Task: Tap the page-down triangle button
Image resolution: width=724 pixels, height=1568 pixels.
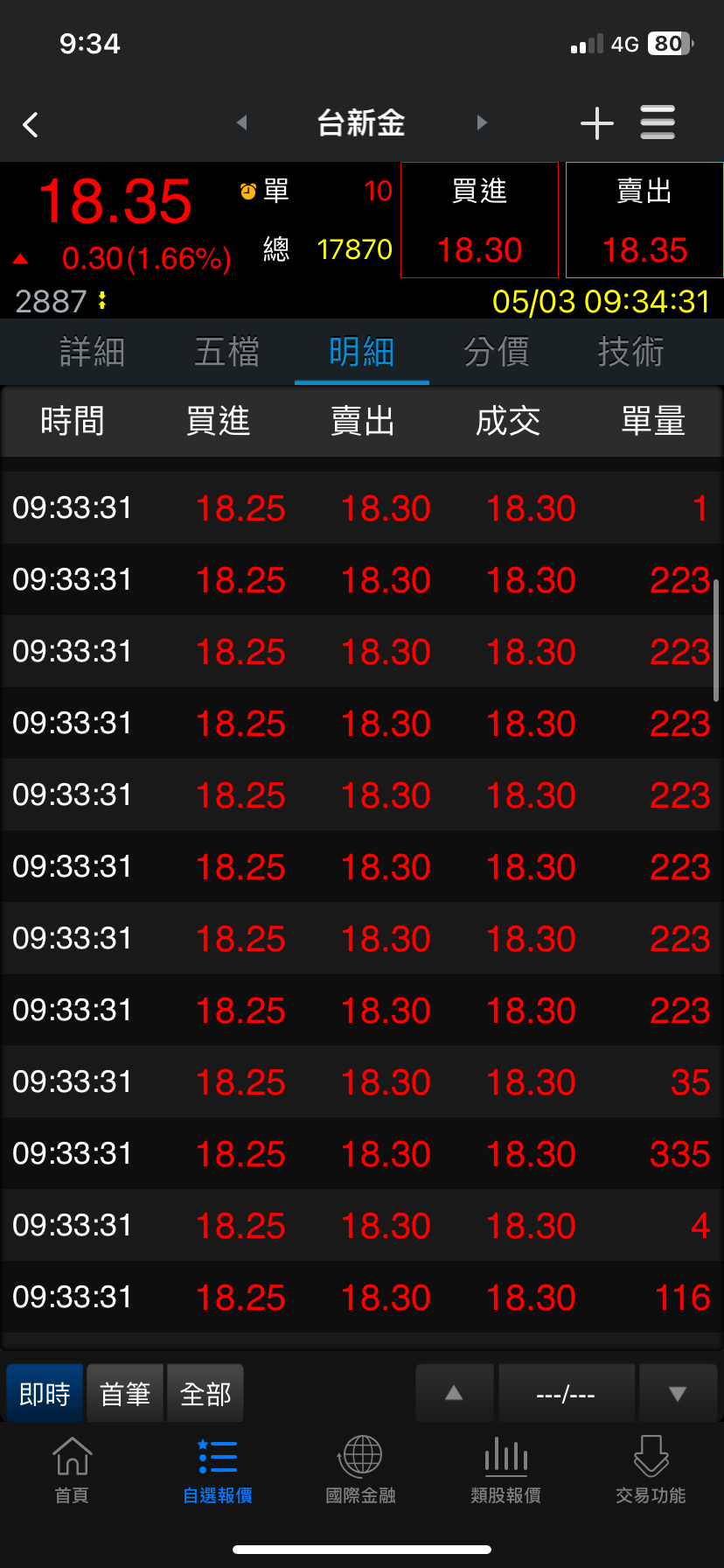Action: click(678, 1393)
